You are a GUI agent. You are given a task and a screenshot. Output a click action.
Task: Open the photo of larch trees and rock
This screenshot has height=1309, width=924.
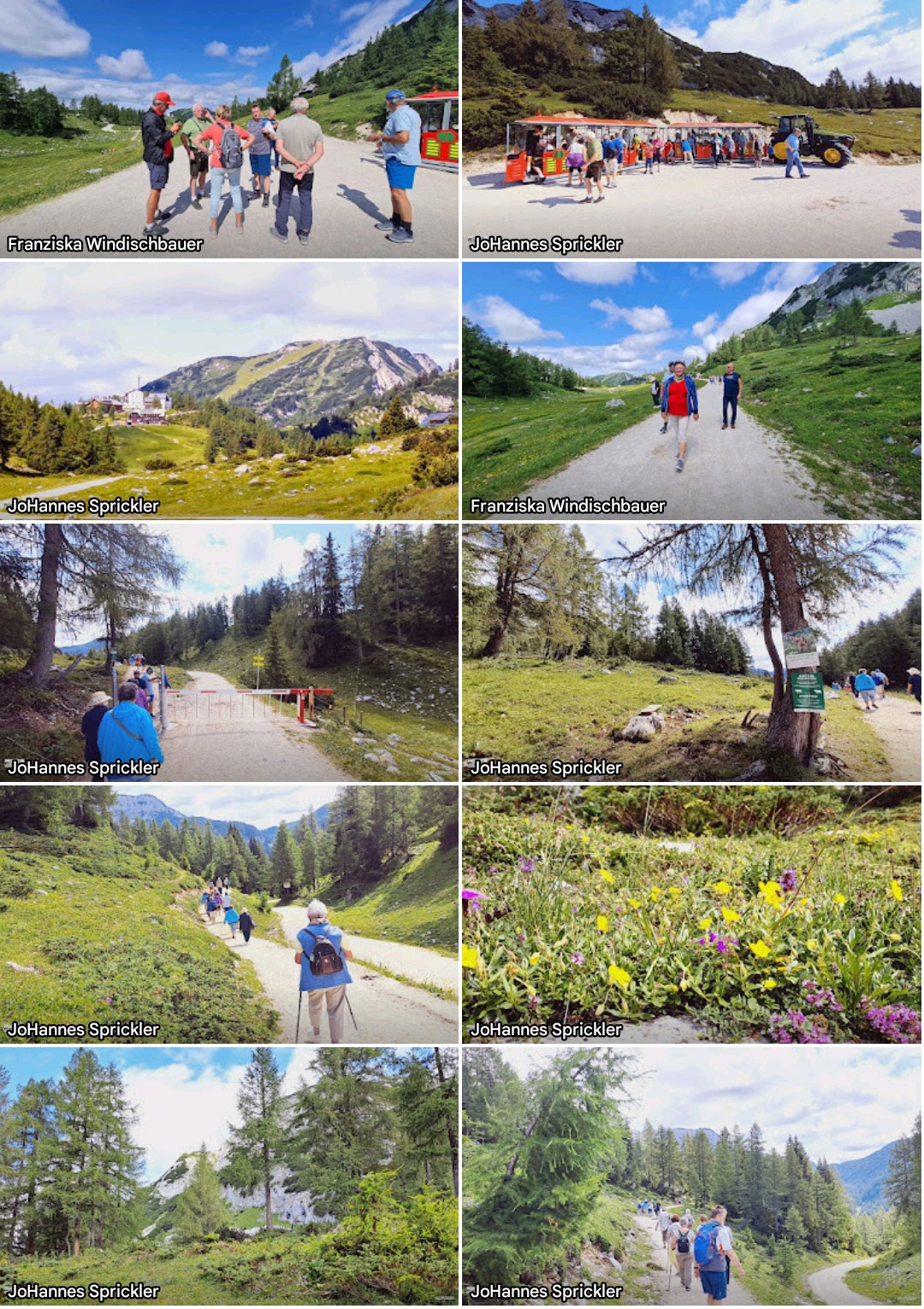click(x=229, y=1176)
